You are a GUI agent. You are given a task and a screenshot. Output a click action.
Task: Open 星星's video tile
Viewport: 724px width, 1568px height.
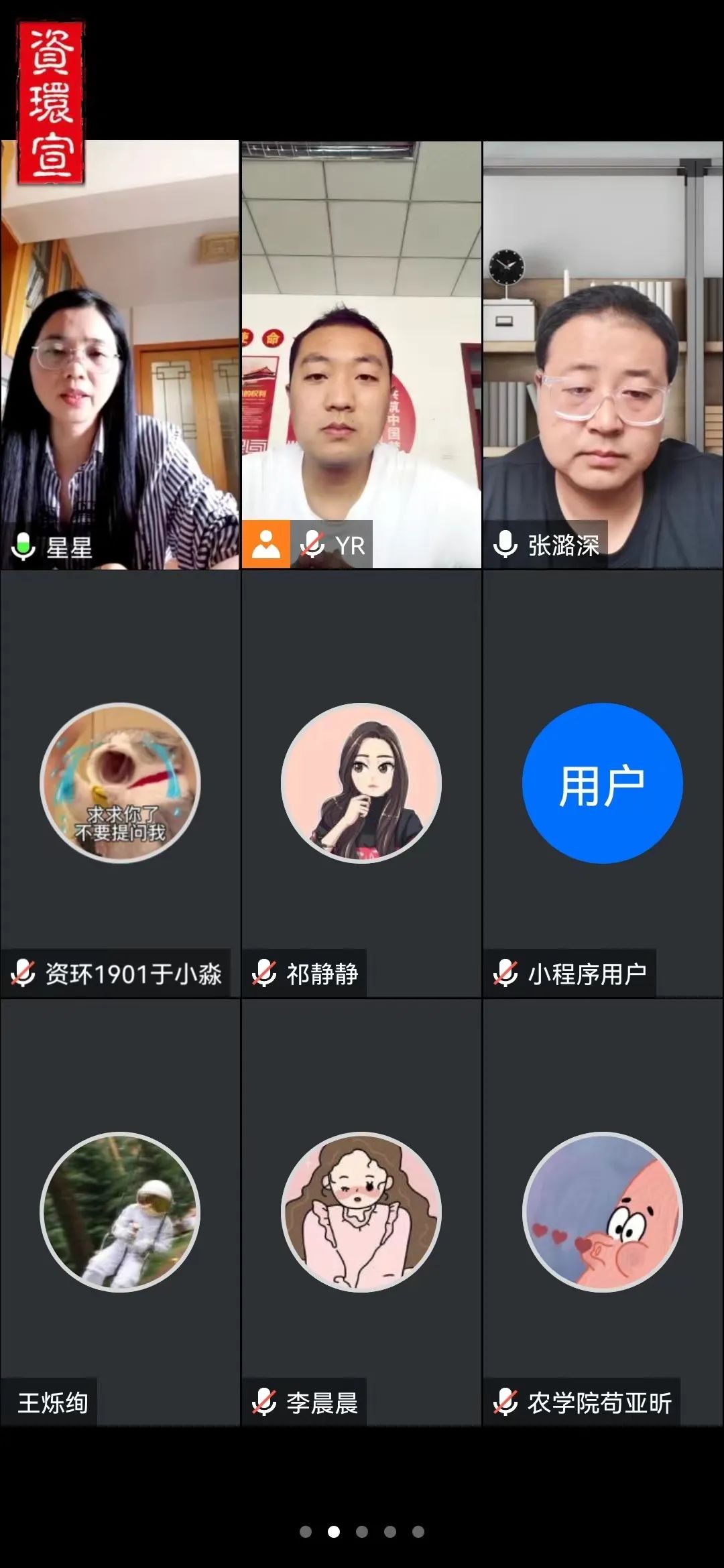point(120,355)
